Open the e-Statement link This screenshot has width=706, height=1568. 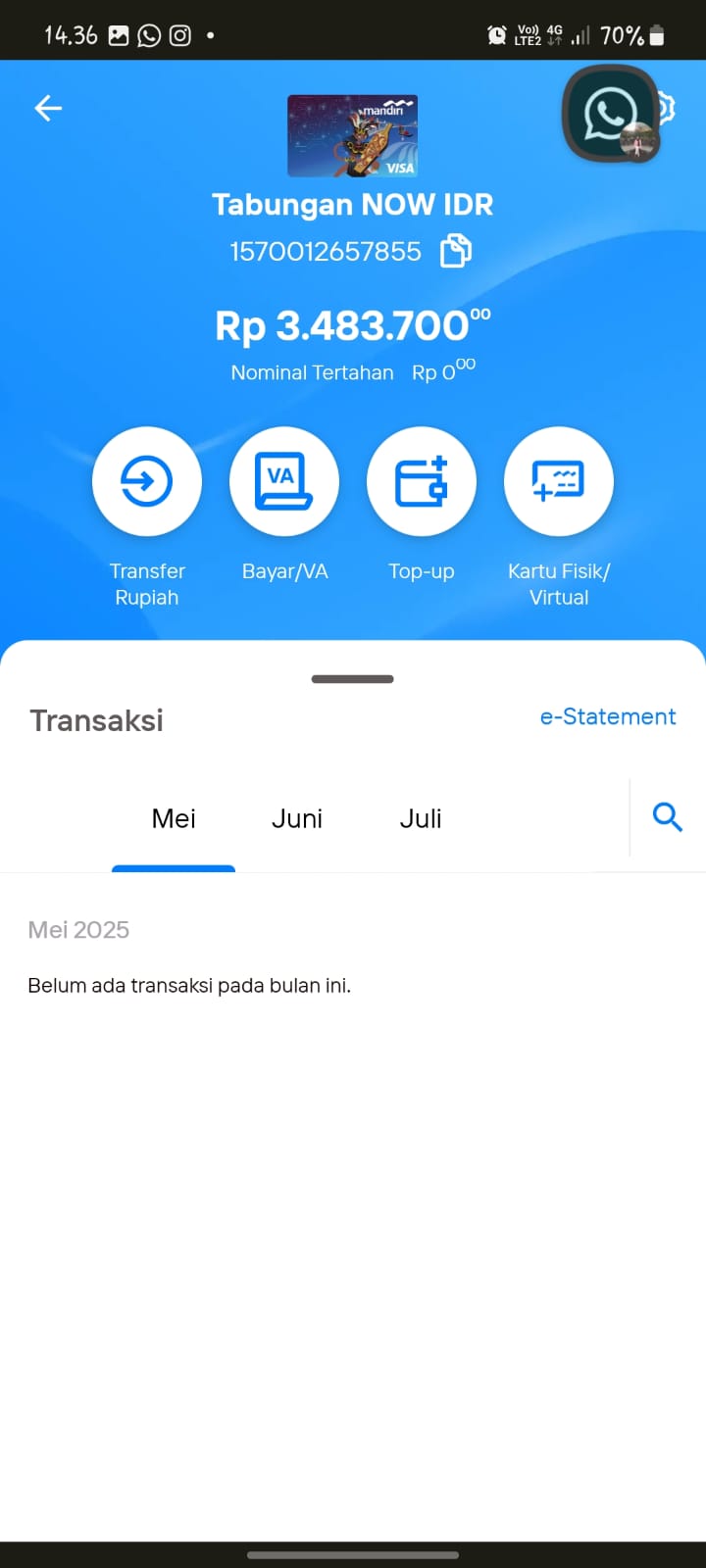608,716
